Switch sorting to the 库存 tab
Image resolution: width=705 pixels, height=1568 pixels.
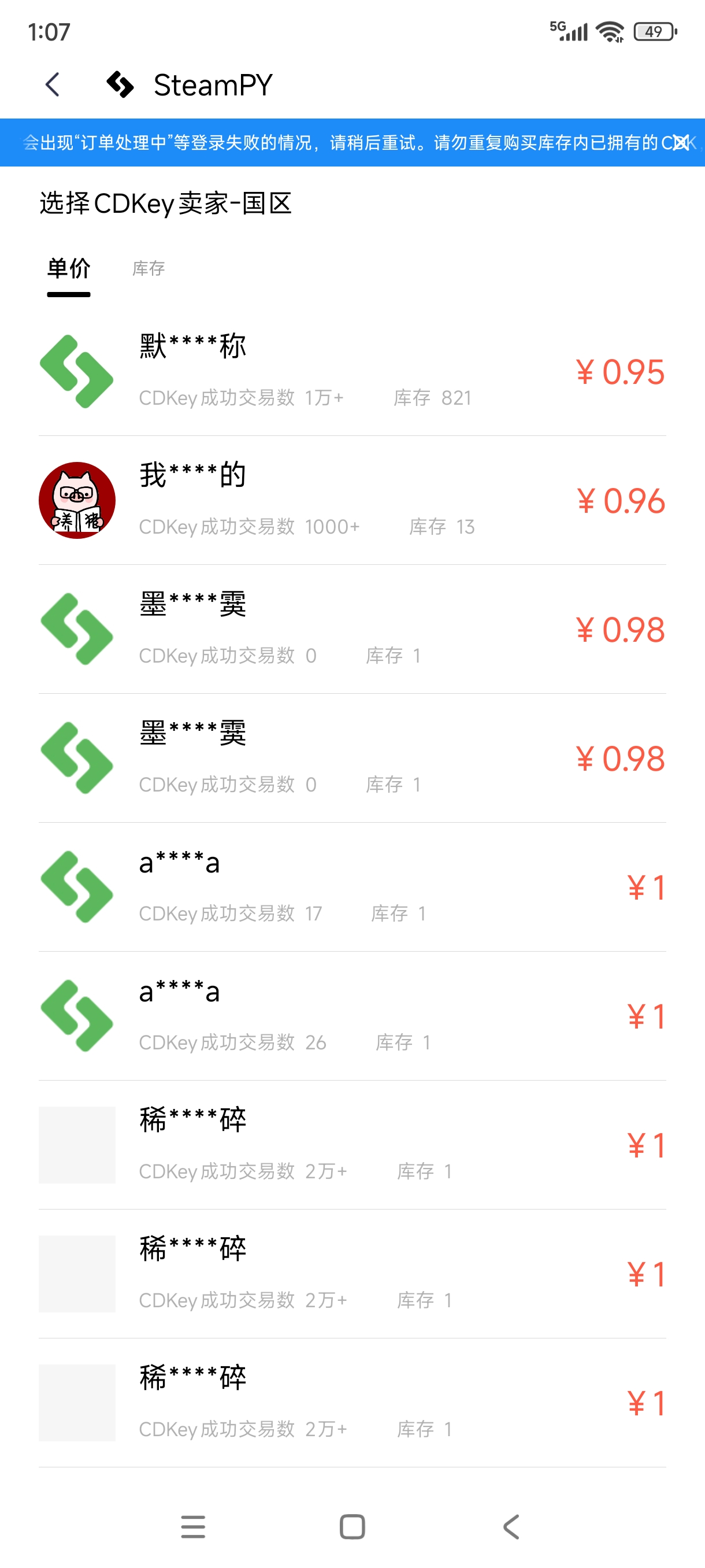(x=149, y=268)
